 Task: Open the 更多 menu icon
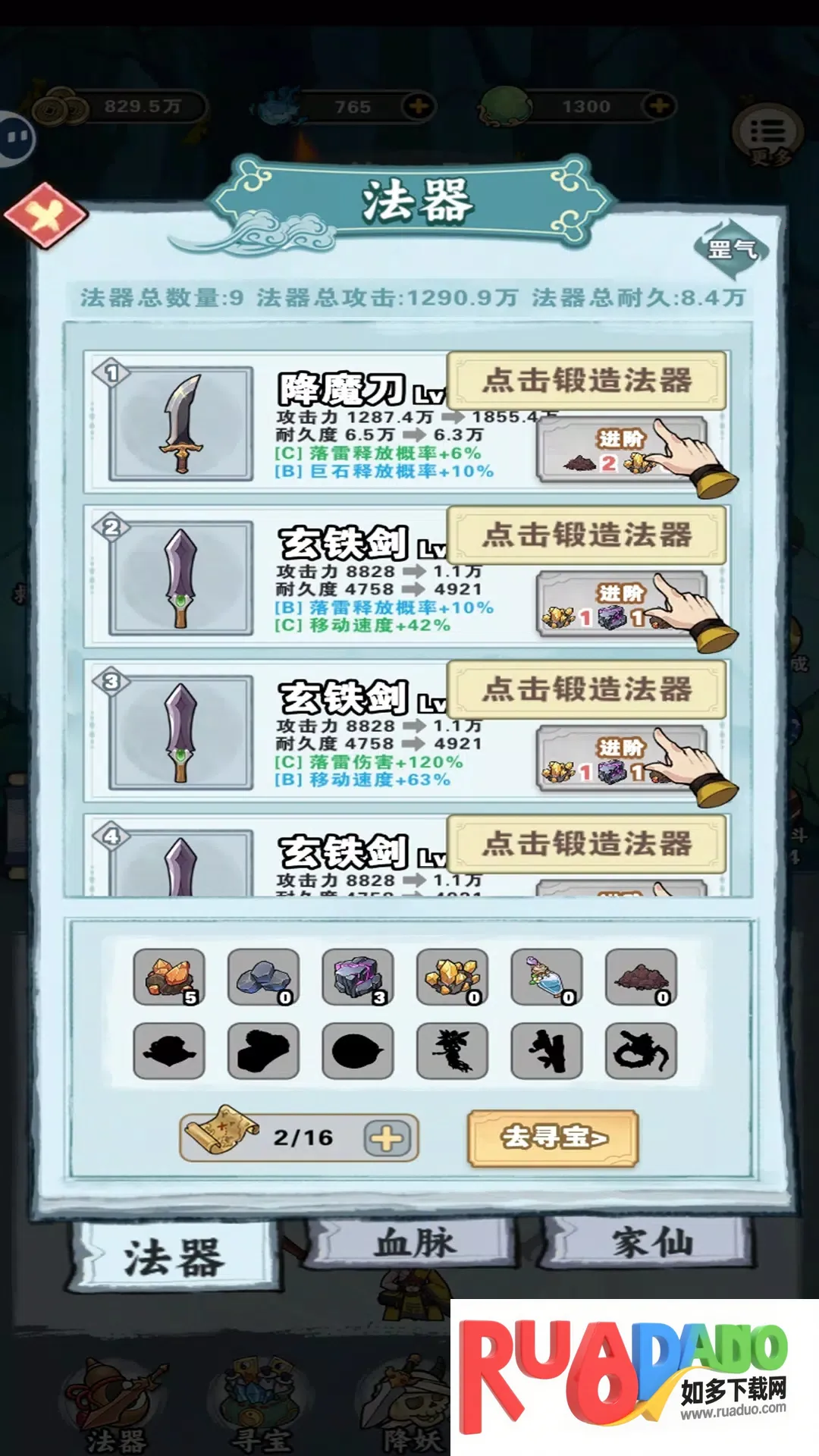[x=767, y=134]
